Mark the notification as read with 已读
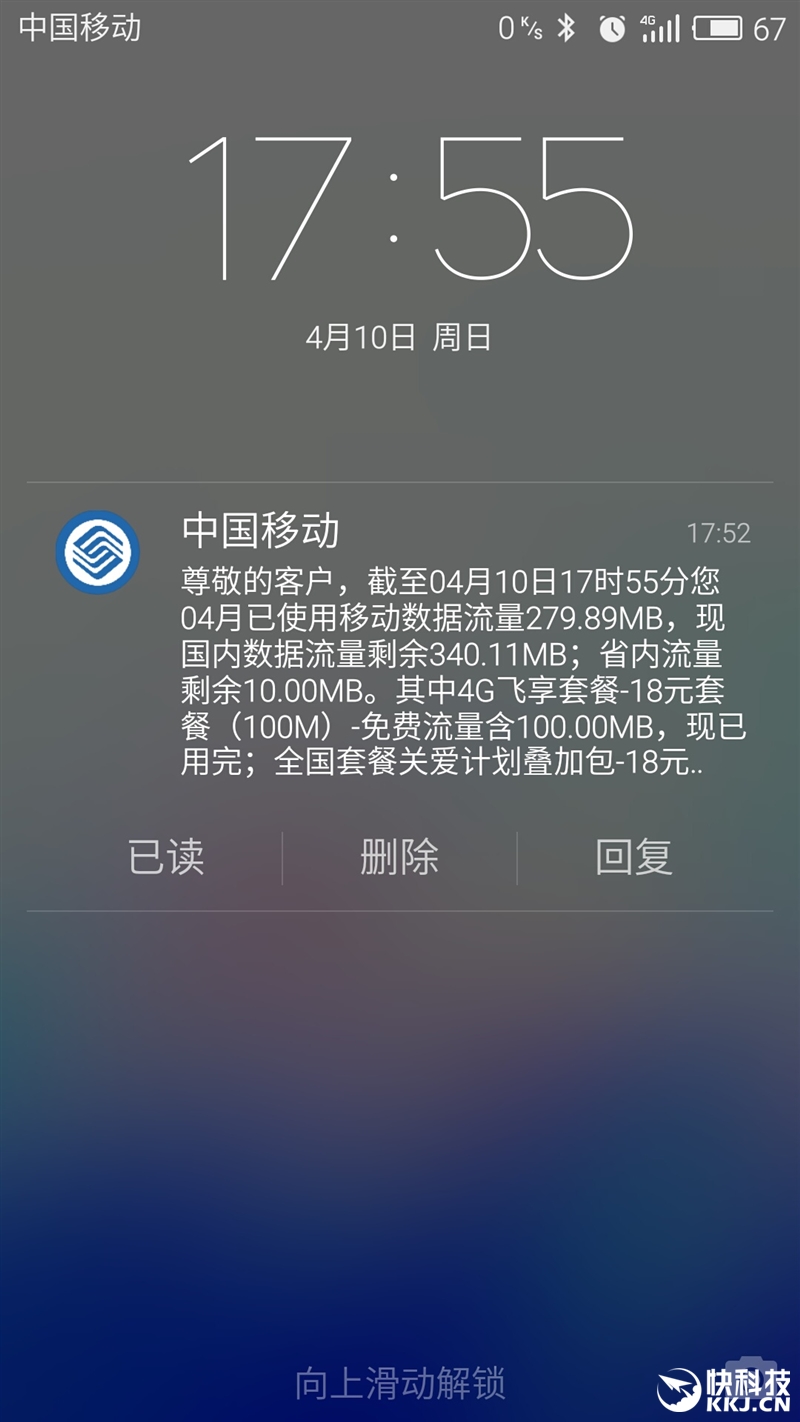Screen dimensions: 800x1422 point(168,857)
